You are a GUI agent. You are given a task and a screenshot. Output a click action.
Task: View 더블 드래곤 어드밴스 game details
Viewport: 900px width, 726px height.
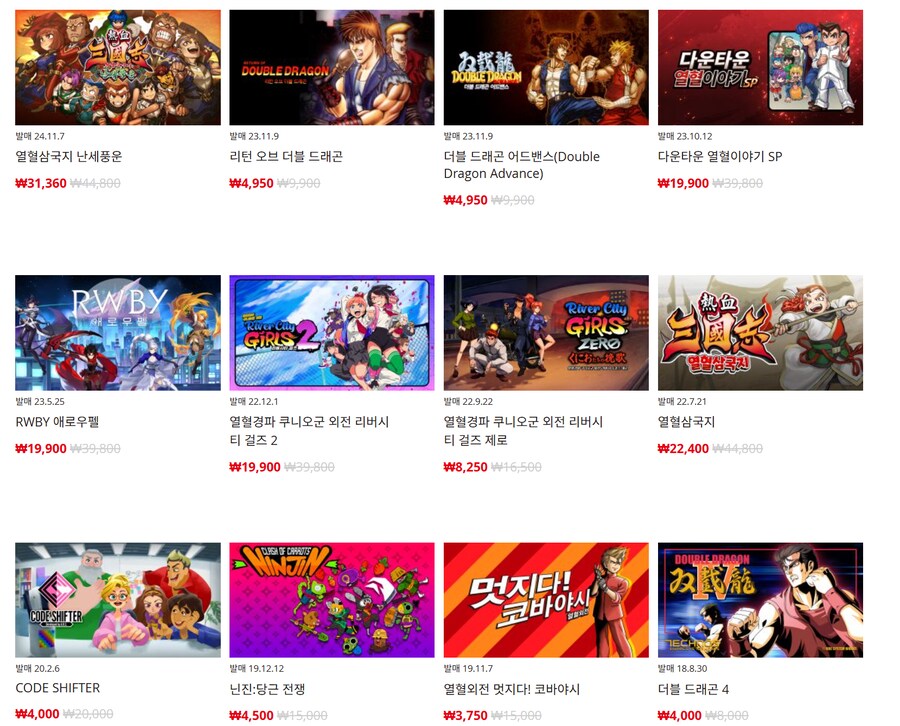(546, 68)
